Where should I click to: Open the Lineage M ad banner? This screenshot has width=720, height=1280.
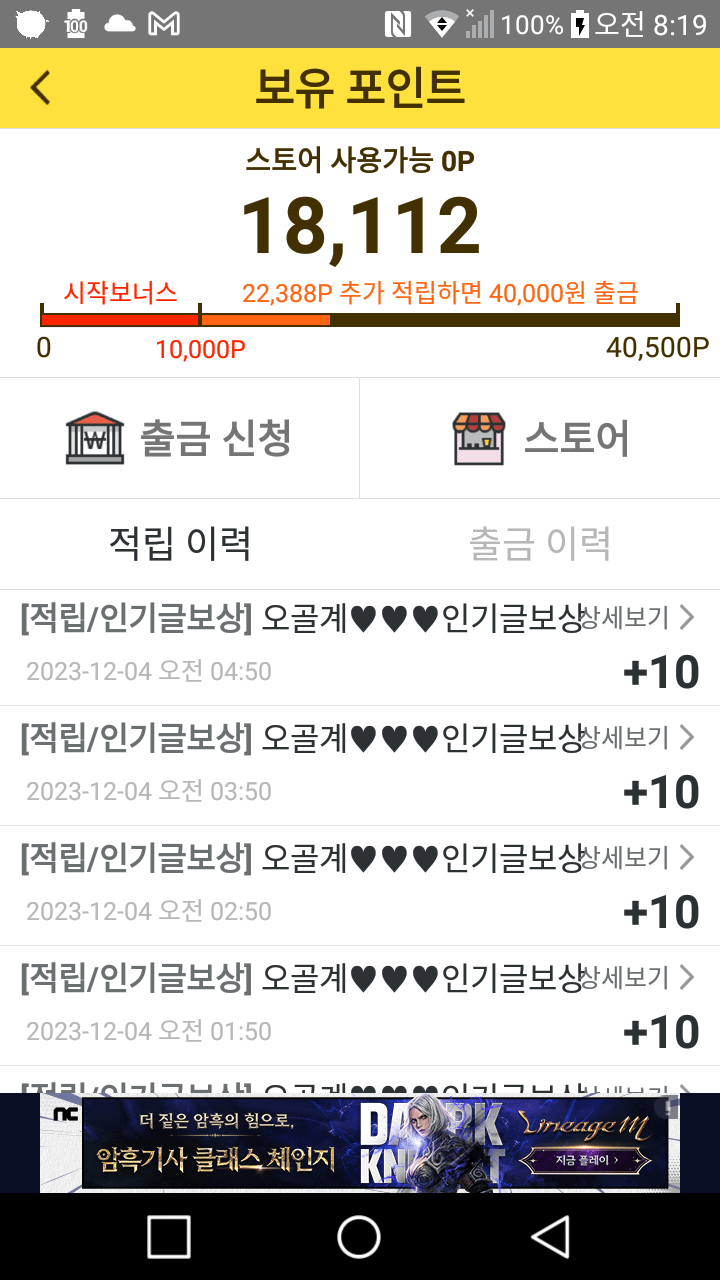(360, 1143)
